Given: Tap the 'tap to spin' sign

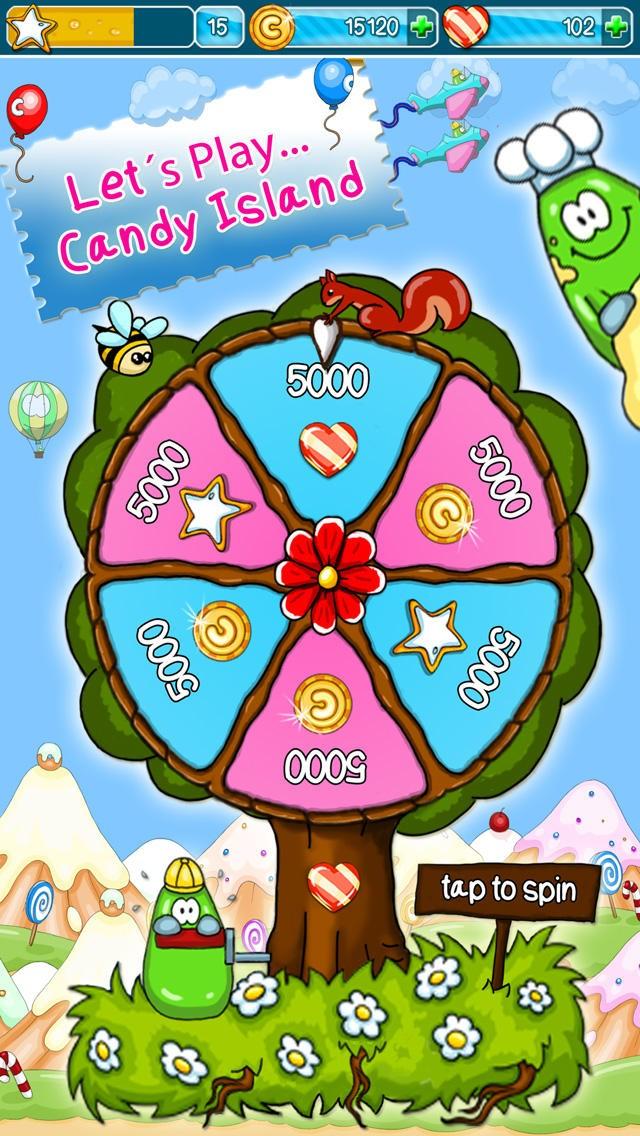Looking at the screenshot, I should click(509, 889).
